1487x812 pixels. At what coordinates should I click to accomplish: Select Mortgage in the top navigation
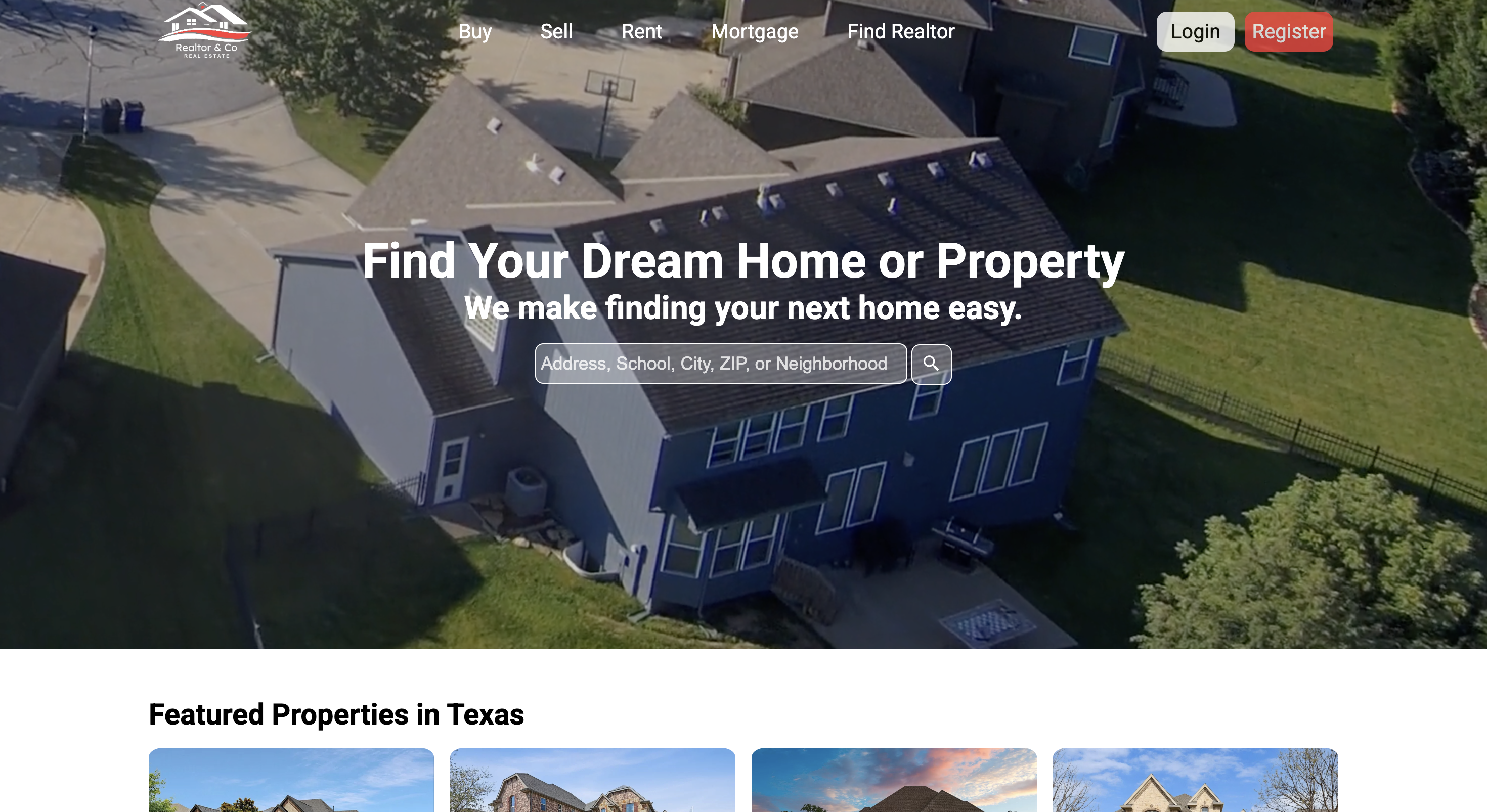click(x=754, y=32)
